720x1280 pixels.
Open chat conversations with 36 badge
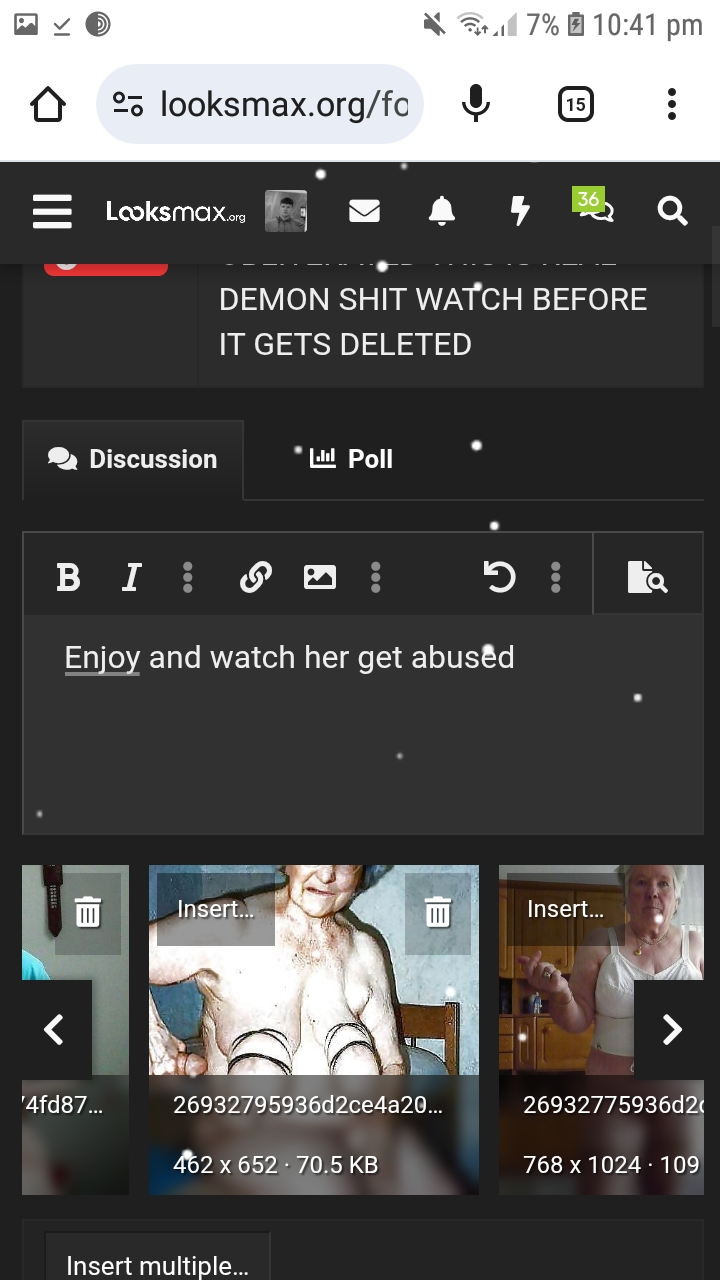pyautogui.click(x=596, y=211)
